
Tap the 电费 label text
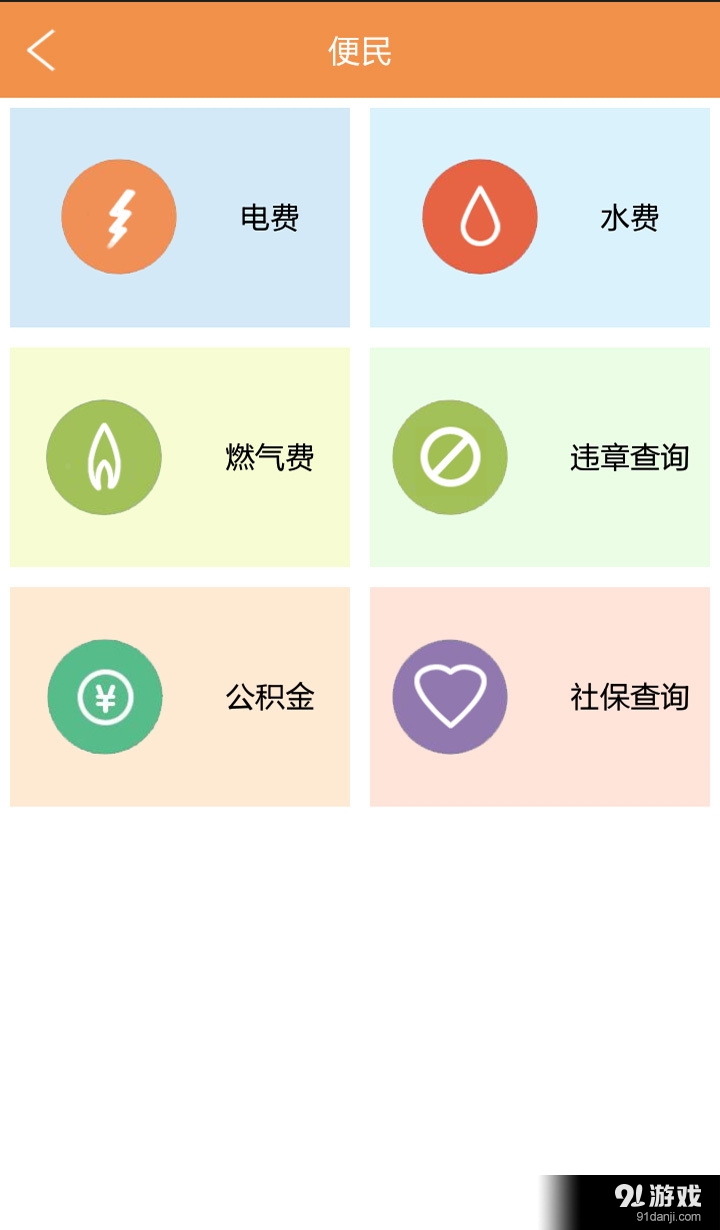pyautogui.click(x=267, y=216)
